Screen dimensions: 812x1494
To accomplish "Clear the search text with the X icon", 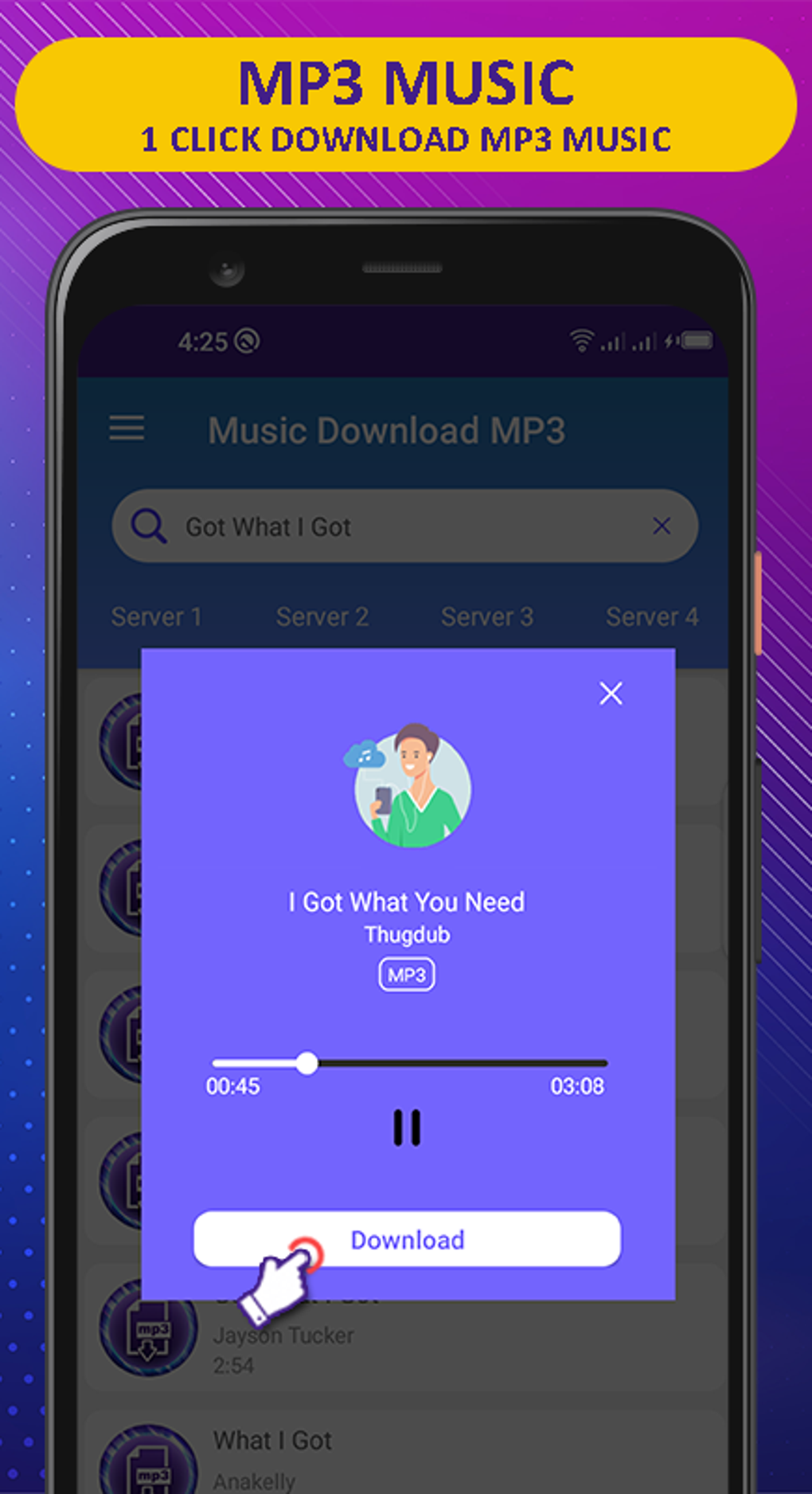I will point(662,526).
